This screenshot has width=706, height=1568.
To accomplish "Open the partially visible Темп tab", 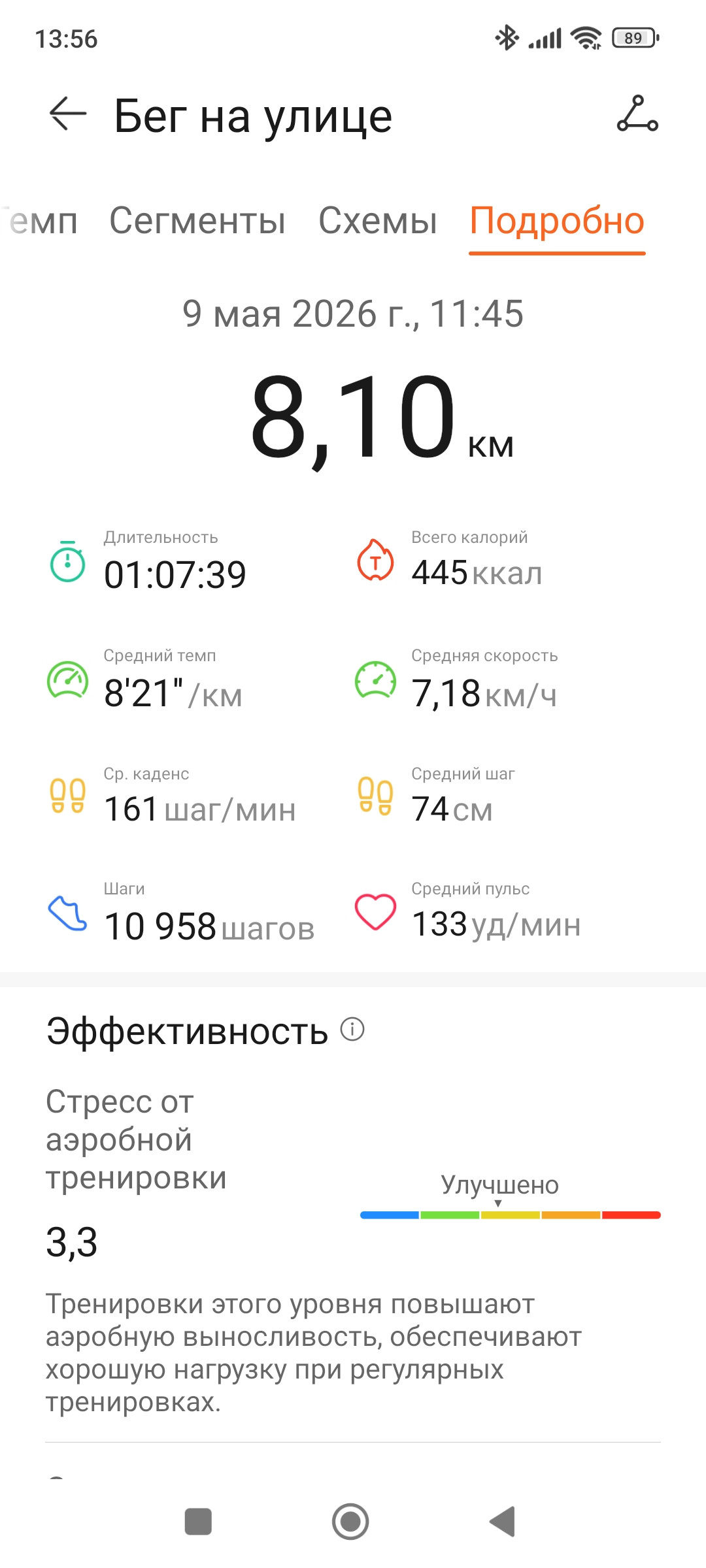I will click(x=41, y=221).
